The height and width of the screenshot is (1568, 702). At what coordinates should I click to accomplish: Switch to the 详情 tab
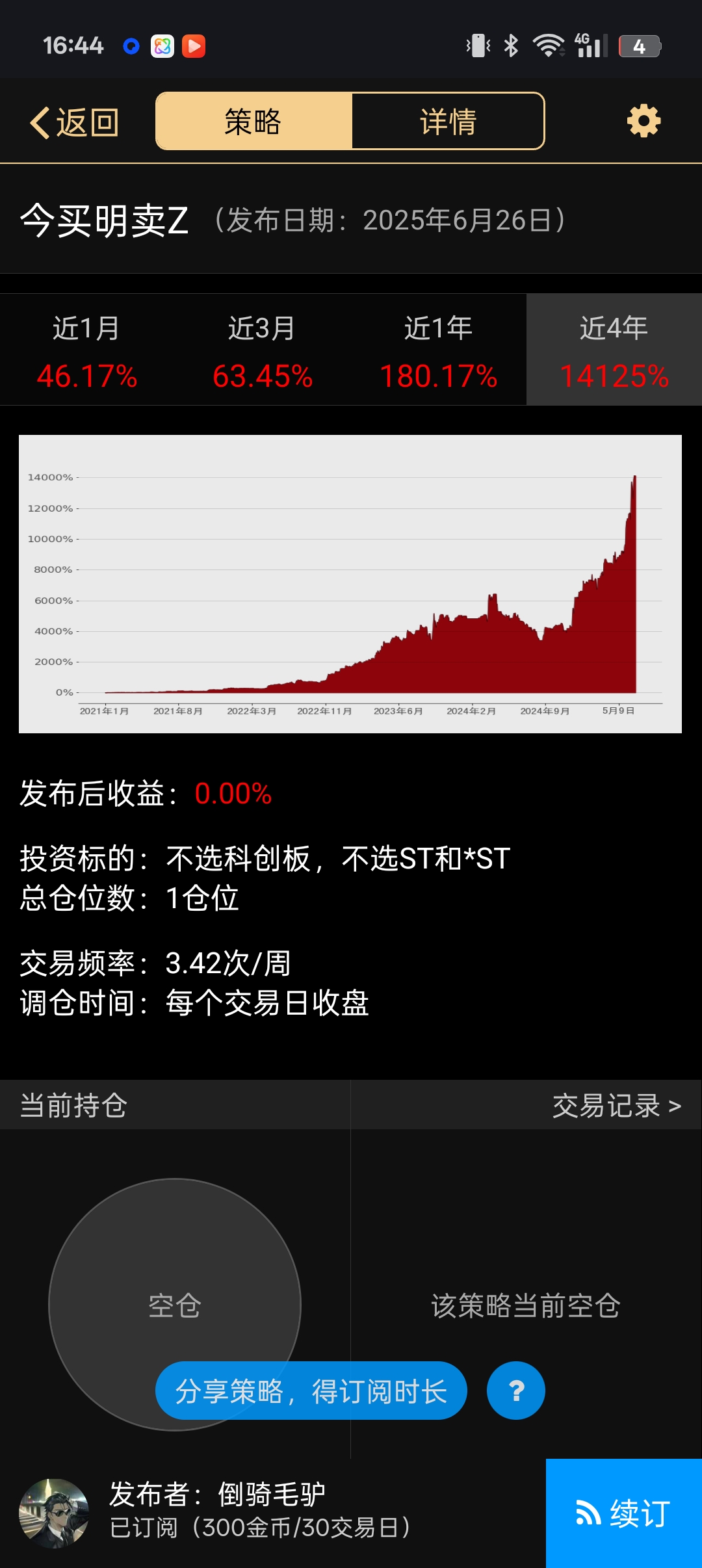(448, 122)
